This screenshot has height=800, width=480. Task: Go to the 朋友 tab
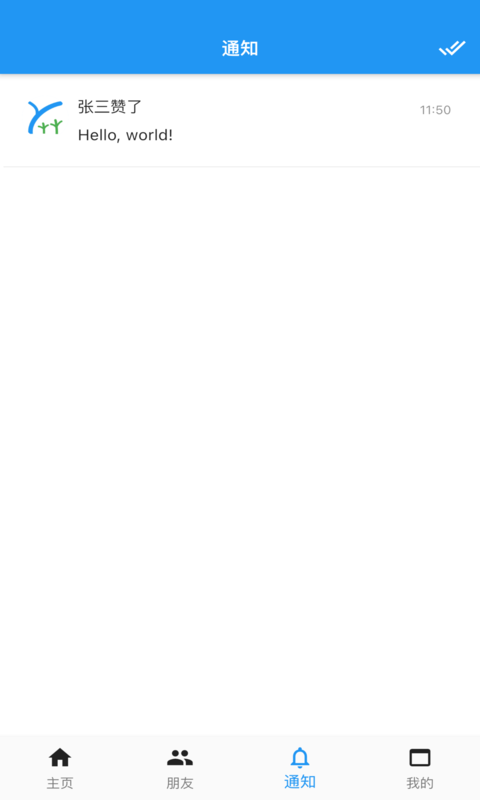point(180,768)
